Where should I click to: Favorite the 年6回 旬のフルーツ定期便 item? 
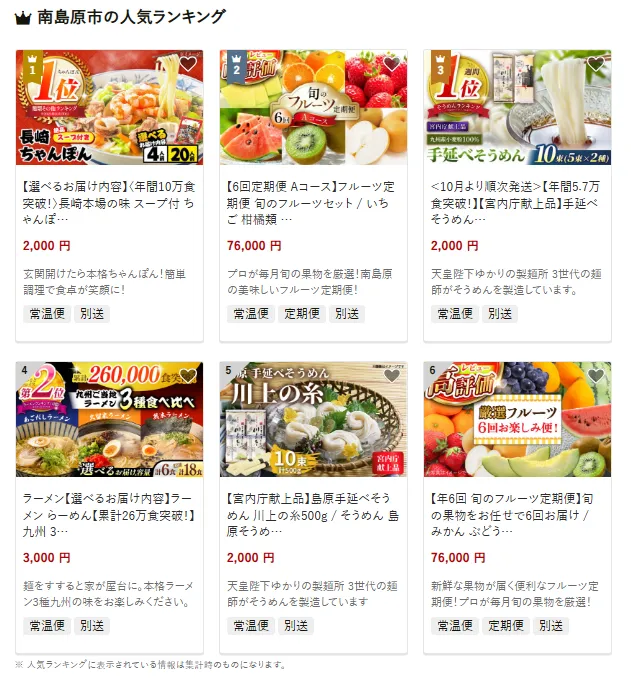click(596, 377)
